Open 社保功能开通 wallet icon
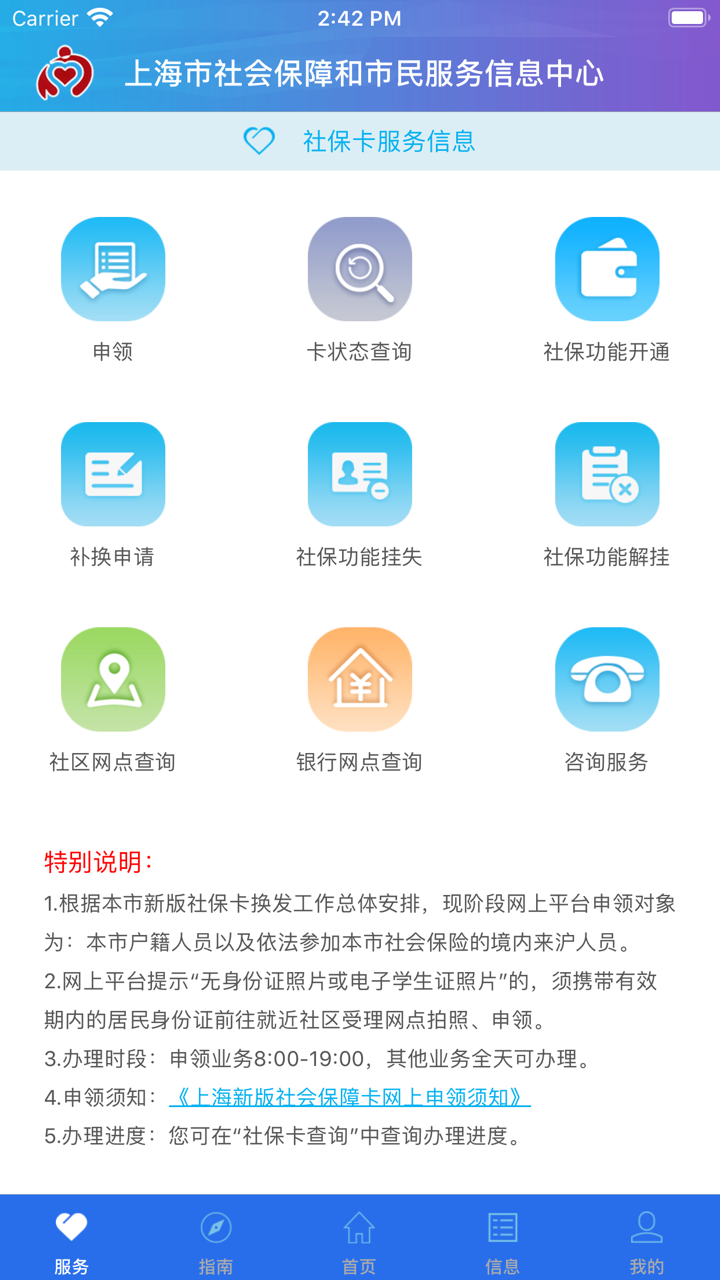The image size is (720, 1280). 607,268
